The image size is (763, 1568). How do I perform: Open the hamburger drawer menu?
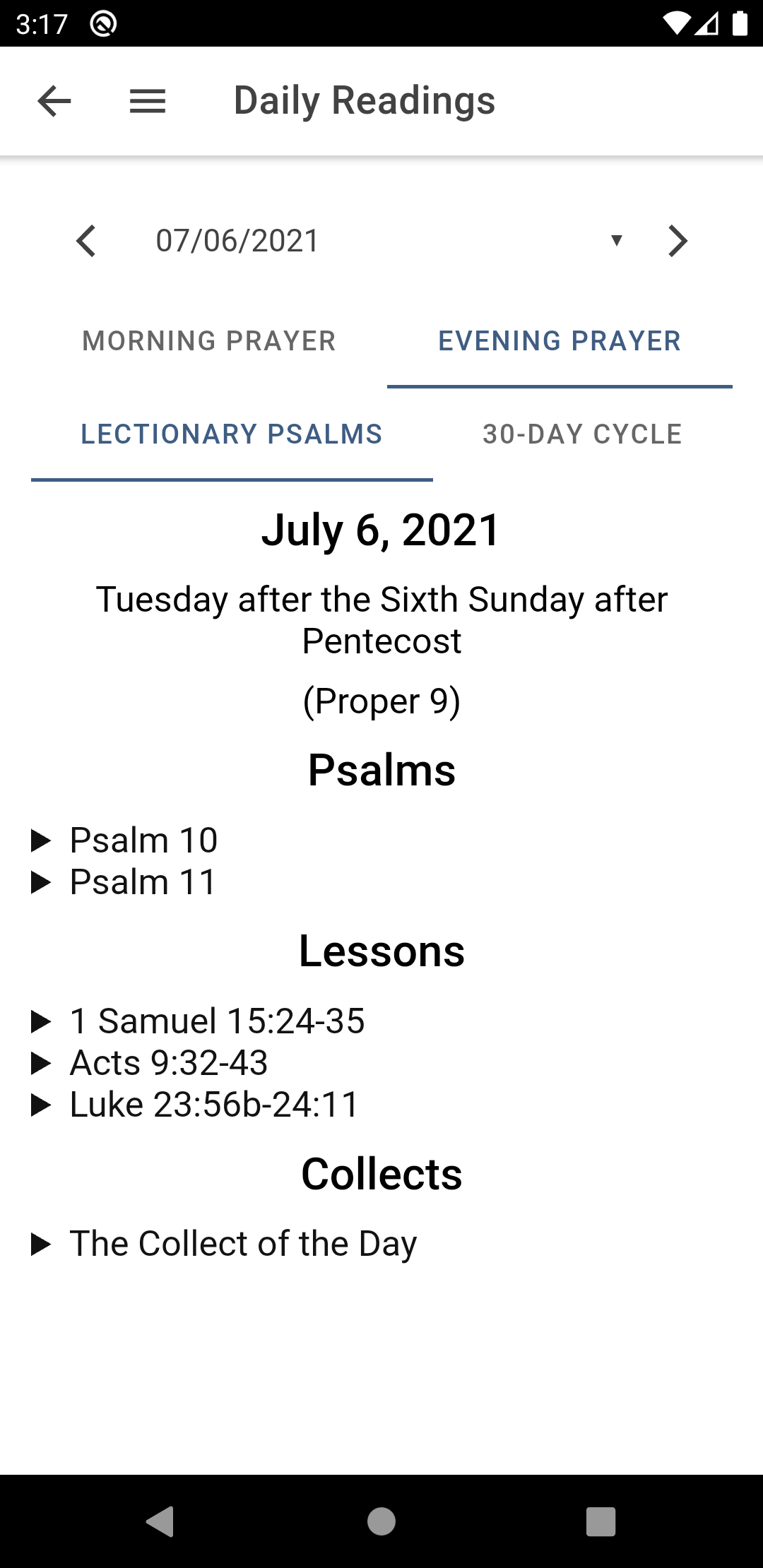click(148, 101)
